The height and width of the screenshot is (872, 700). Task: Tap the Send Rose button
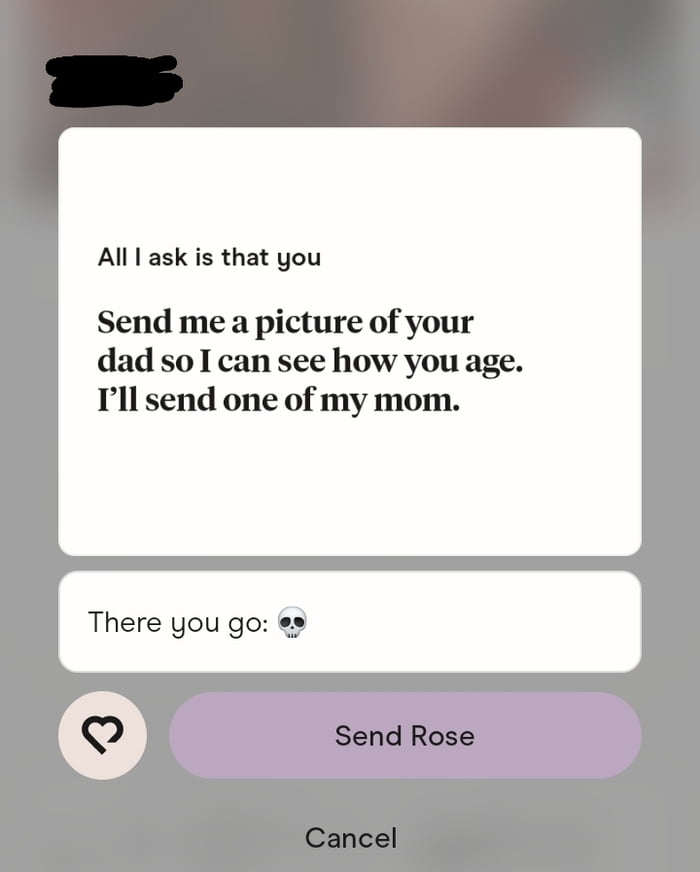pos(405,736)
